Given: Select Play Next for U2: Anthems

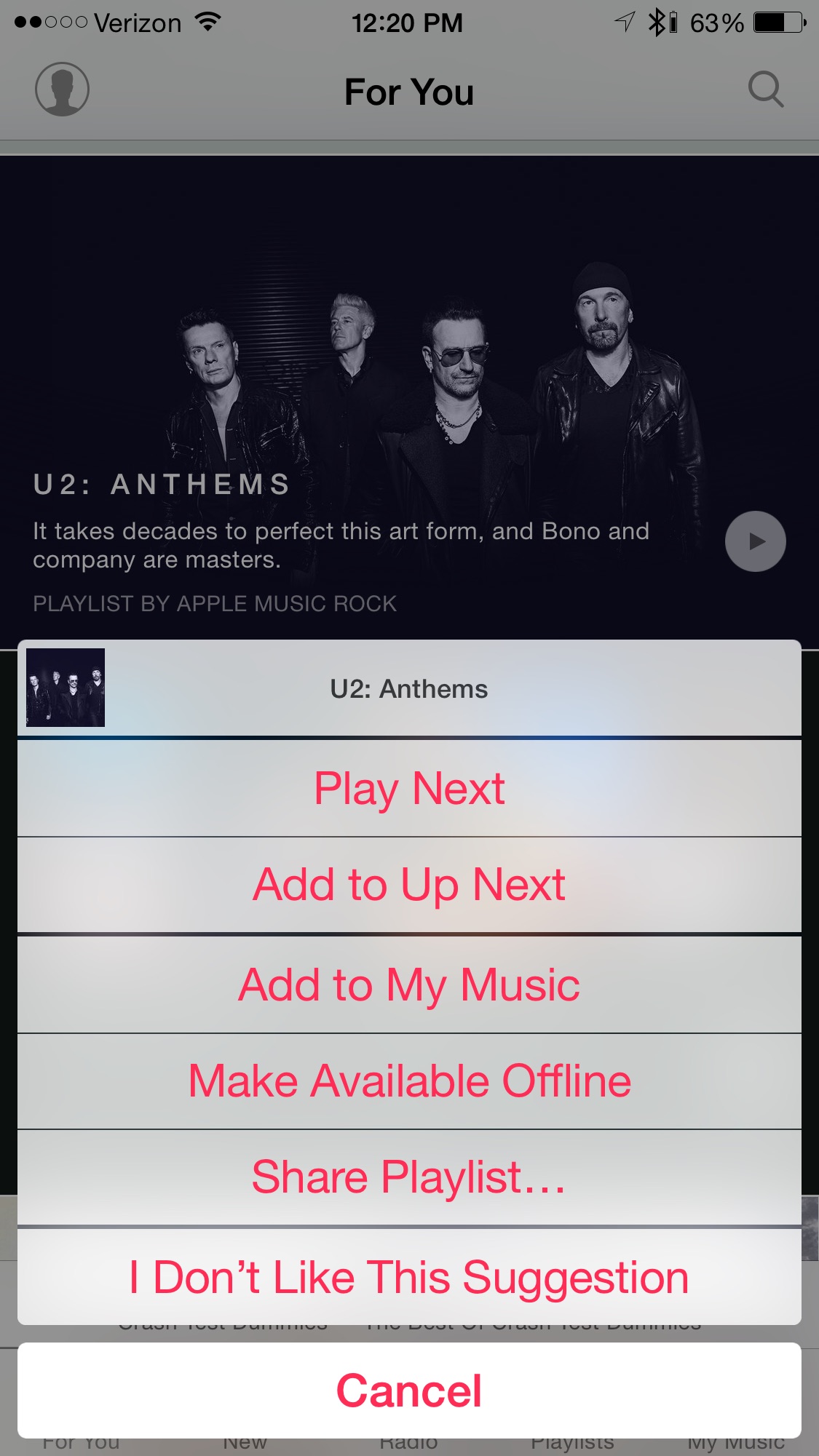Looking at the screenshot, I should click(409, 789).
